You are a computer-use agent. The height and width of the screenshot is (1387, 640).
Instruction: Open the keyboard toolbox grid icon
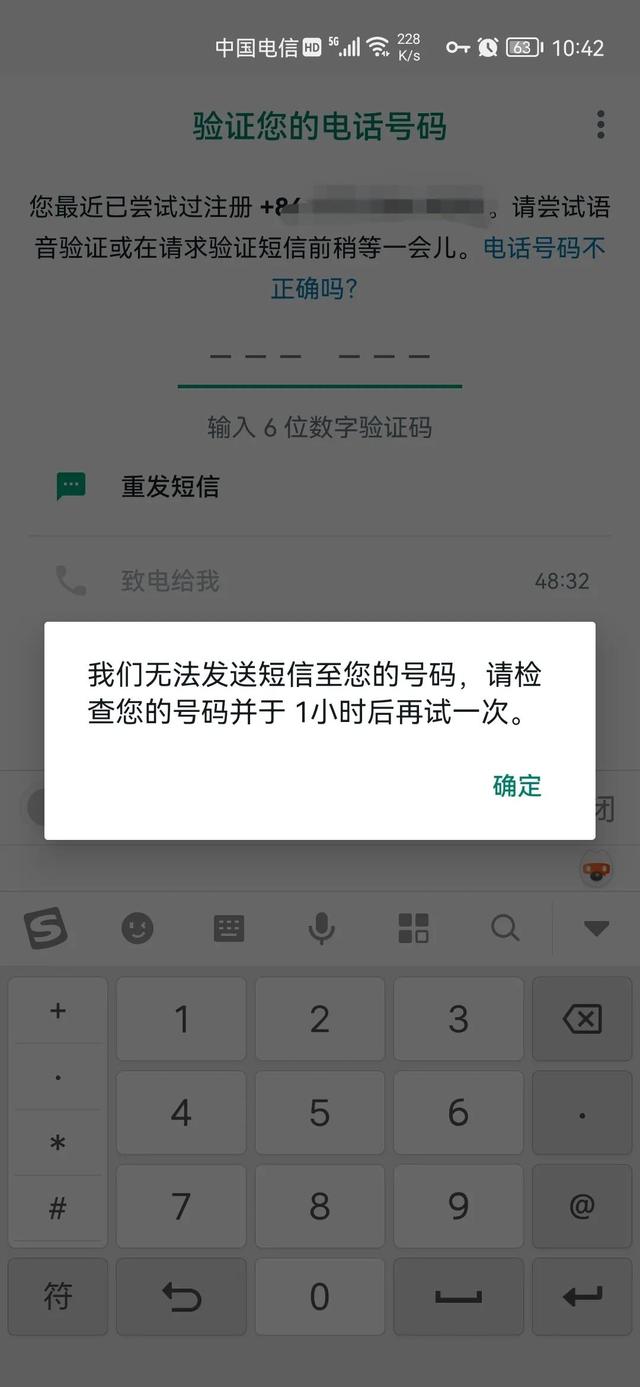413,928
